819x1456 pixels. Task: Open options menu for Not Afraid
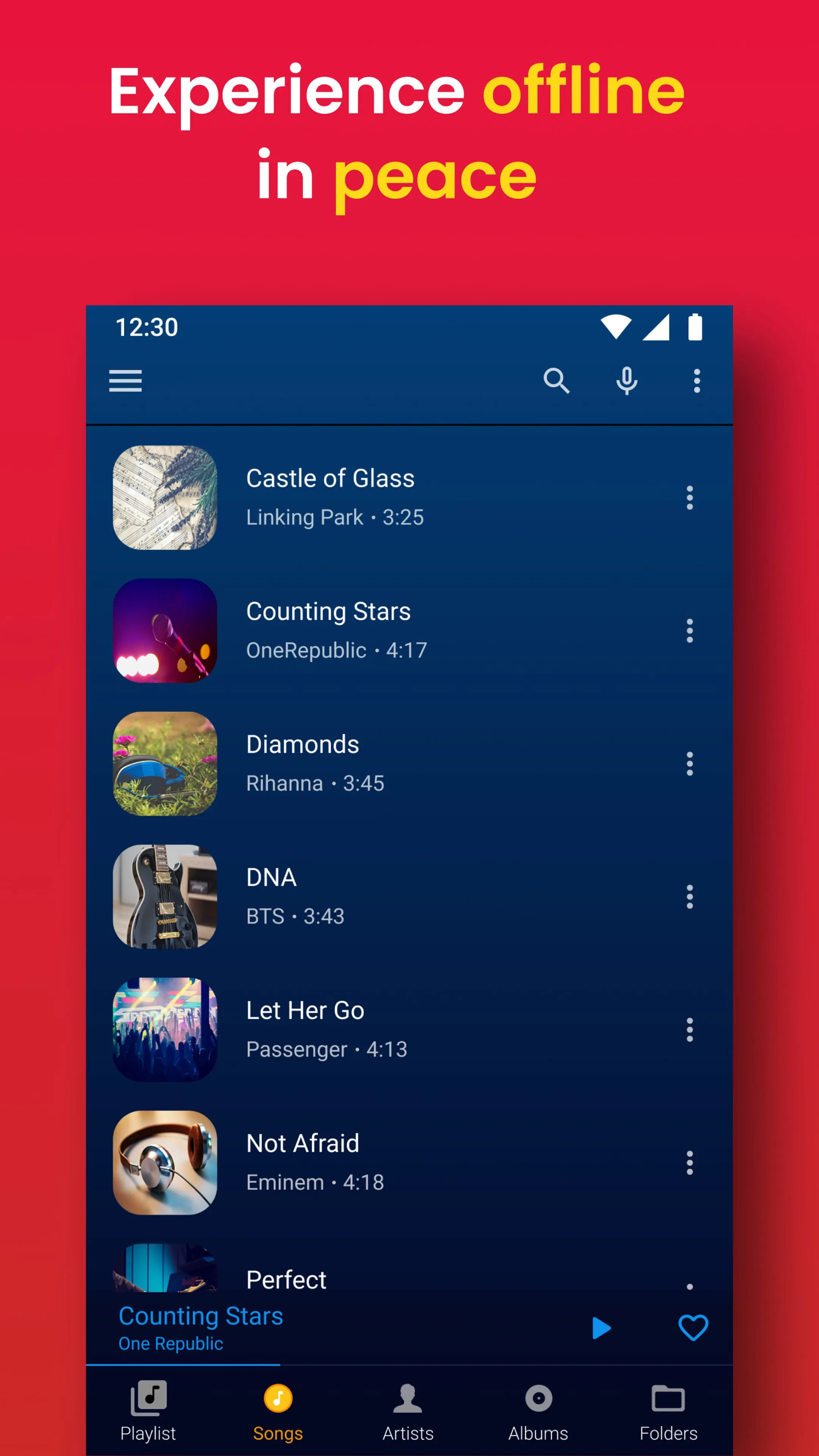point(690,1162)
